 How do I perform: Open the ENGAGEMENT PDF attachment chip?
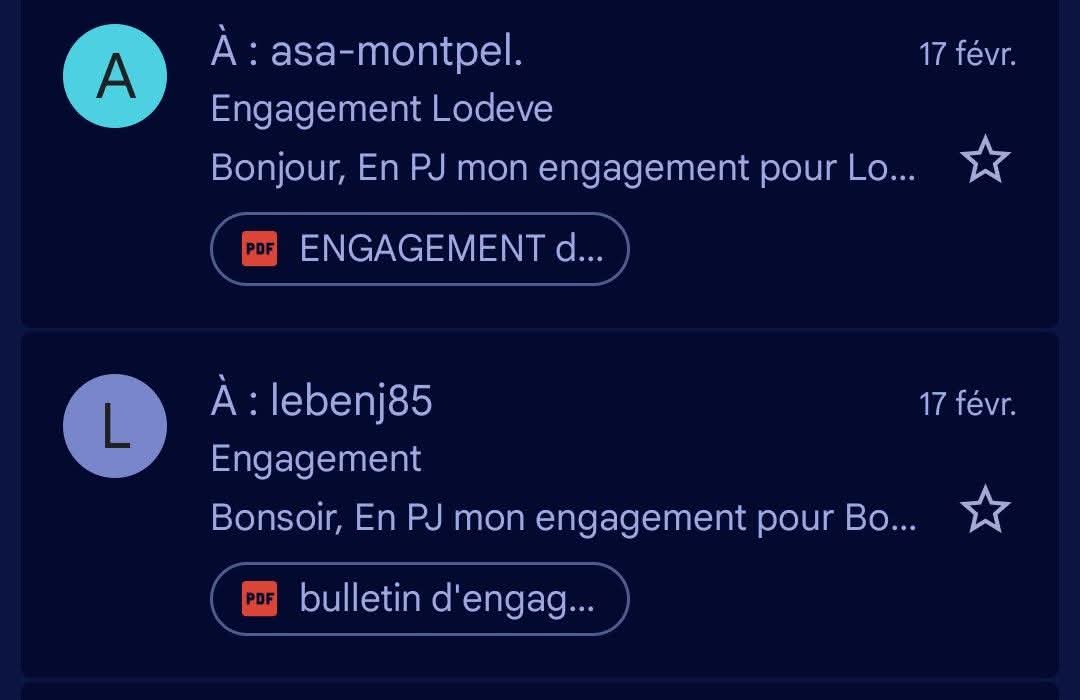(419, 249)
